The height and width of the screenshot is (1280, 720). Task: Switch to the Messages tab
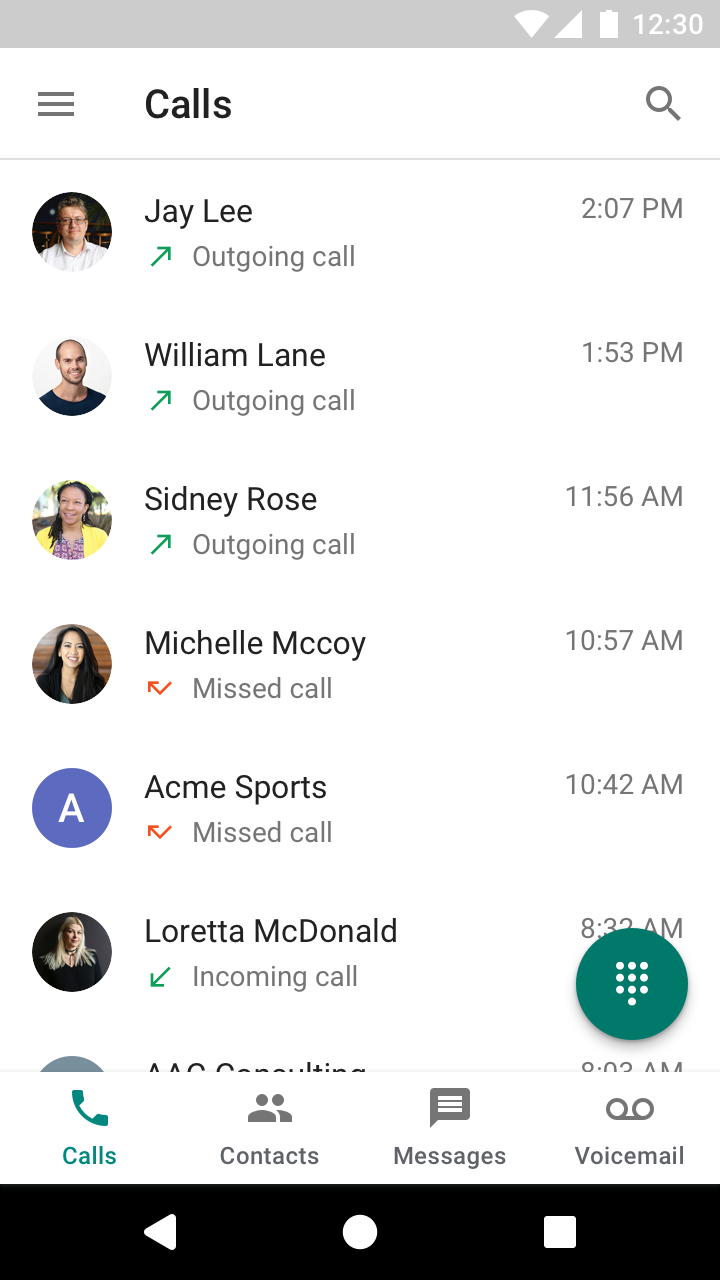point(449,1128)
